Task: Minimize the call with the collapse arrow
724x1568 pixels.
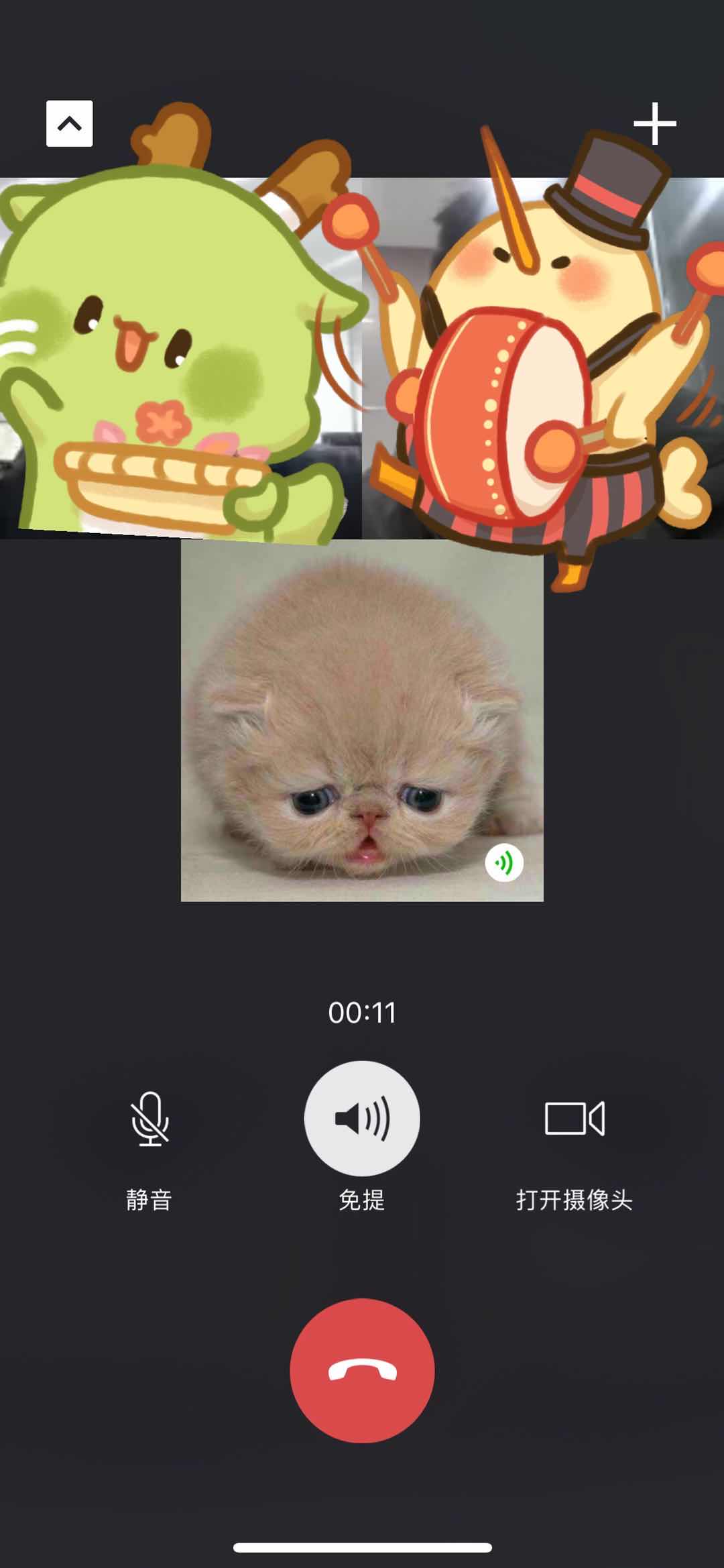Action: pyautogui.click(x=69, y=123)
